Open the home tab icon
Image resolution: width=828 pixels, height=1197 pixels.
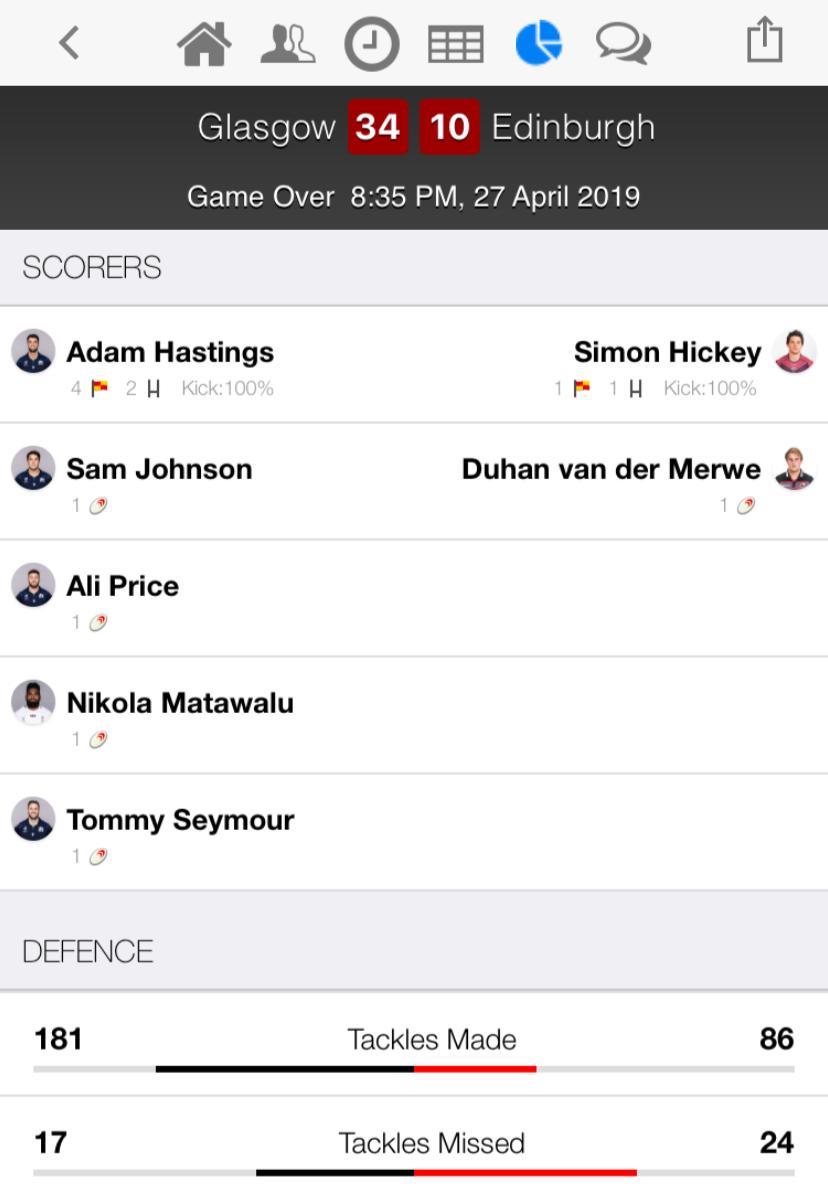[204, 44]
